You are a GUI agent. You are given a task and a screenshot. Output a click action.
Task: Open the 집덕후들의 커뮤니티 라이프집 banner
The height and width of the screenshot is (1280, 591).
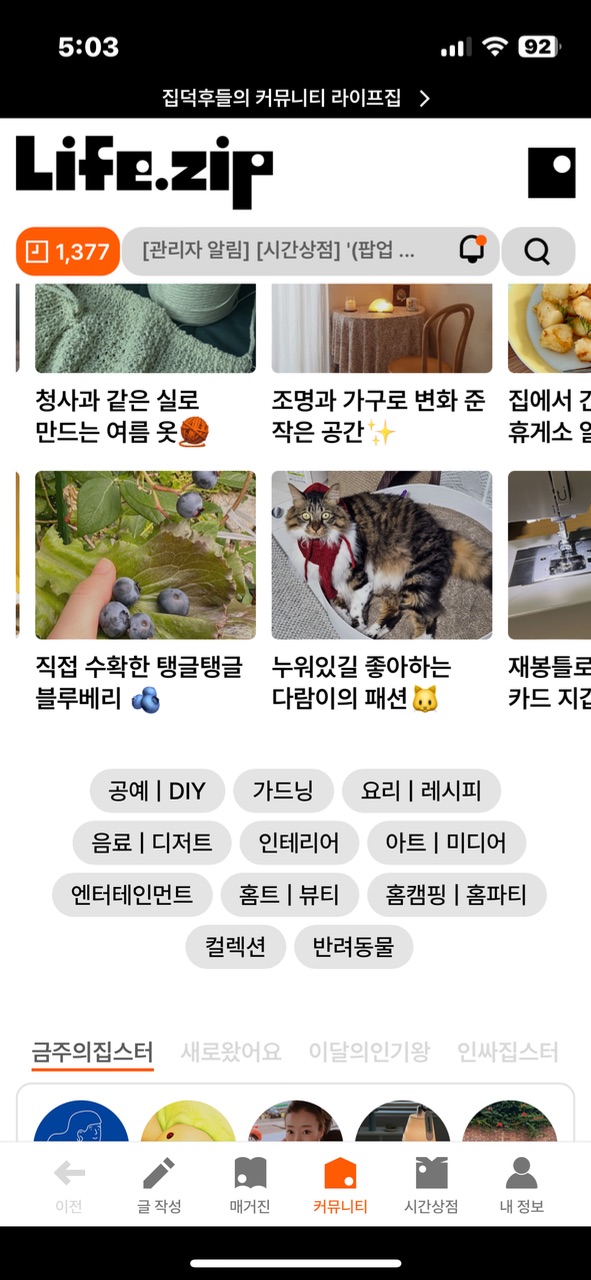click(x=296, y=98)
